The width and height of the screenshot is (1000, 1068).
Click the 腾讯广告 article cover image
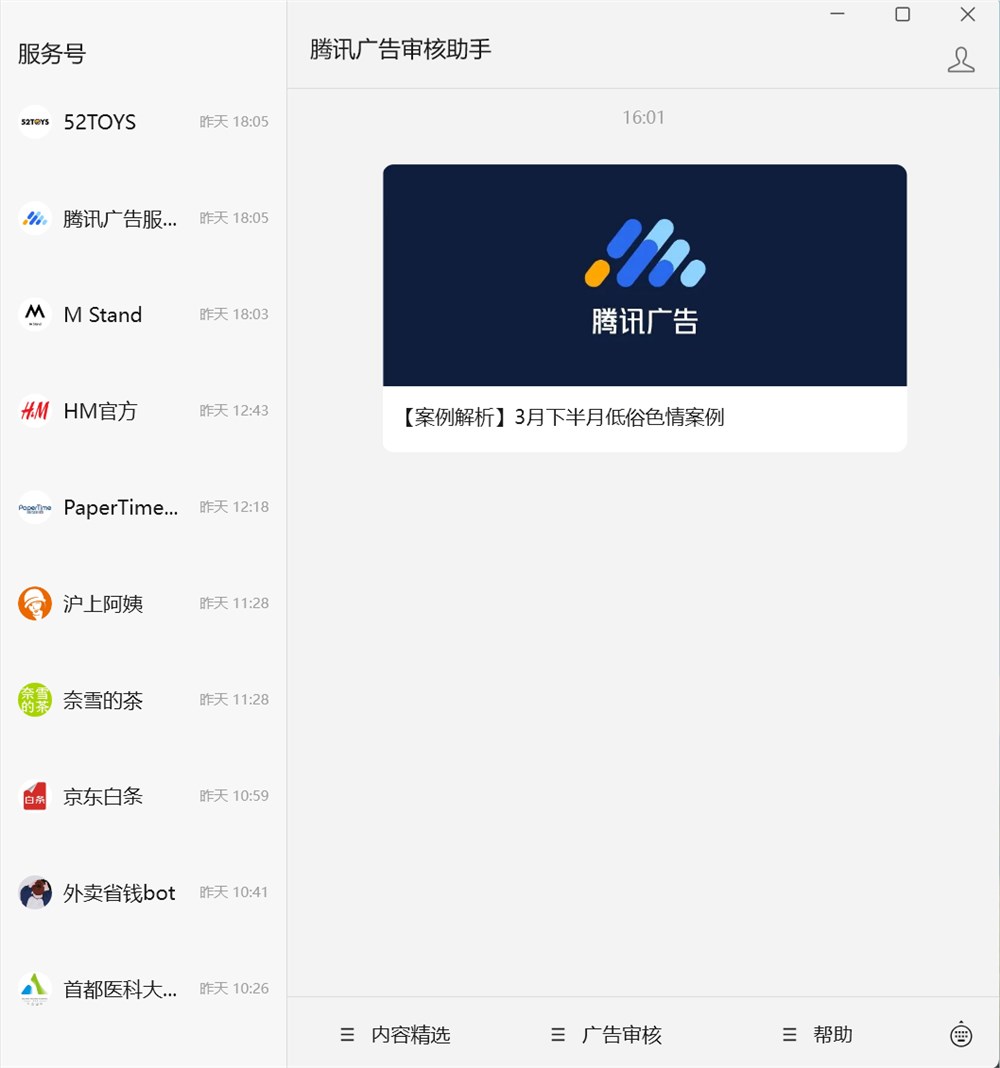click(644, 275)
